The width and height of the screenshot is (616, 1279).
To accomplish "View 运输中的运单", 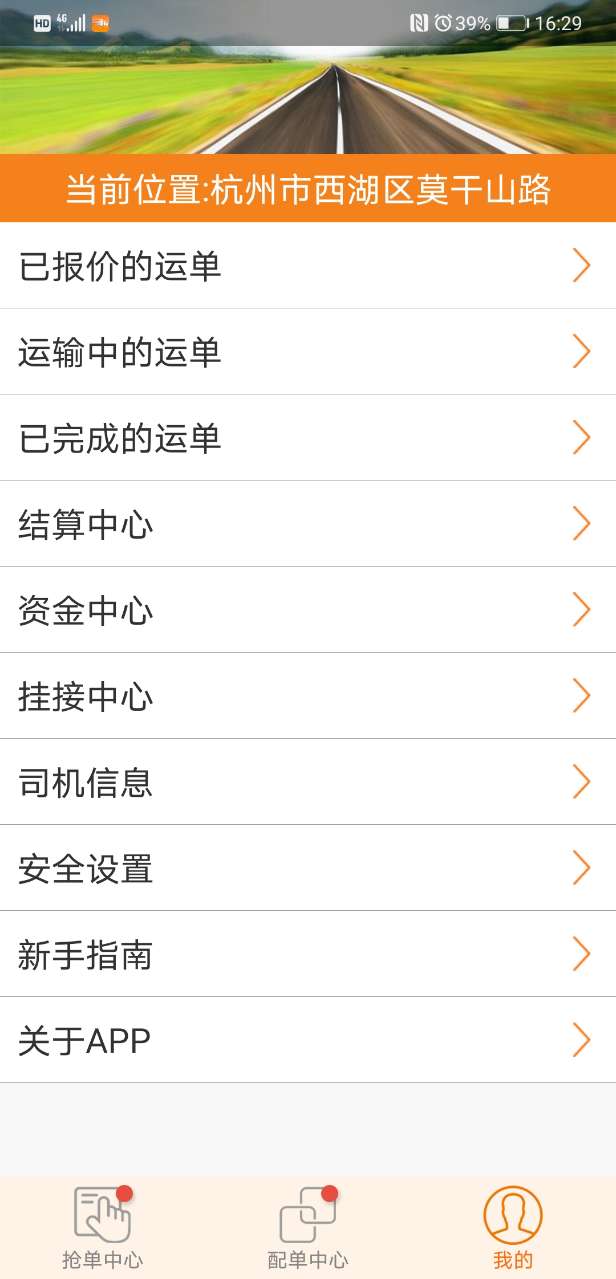I will [x=308, y=352].
